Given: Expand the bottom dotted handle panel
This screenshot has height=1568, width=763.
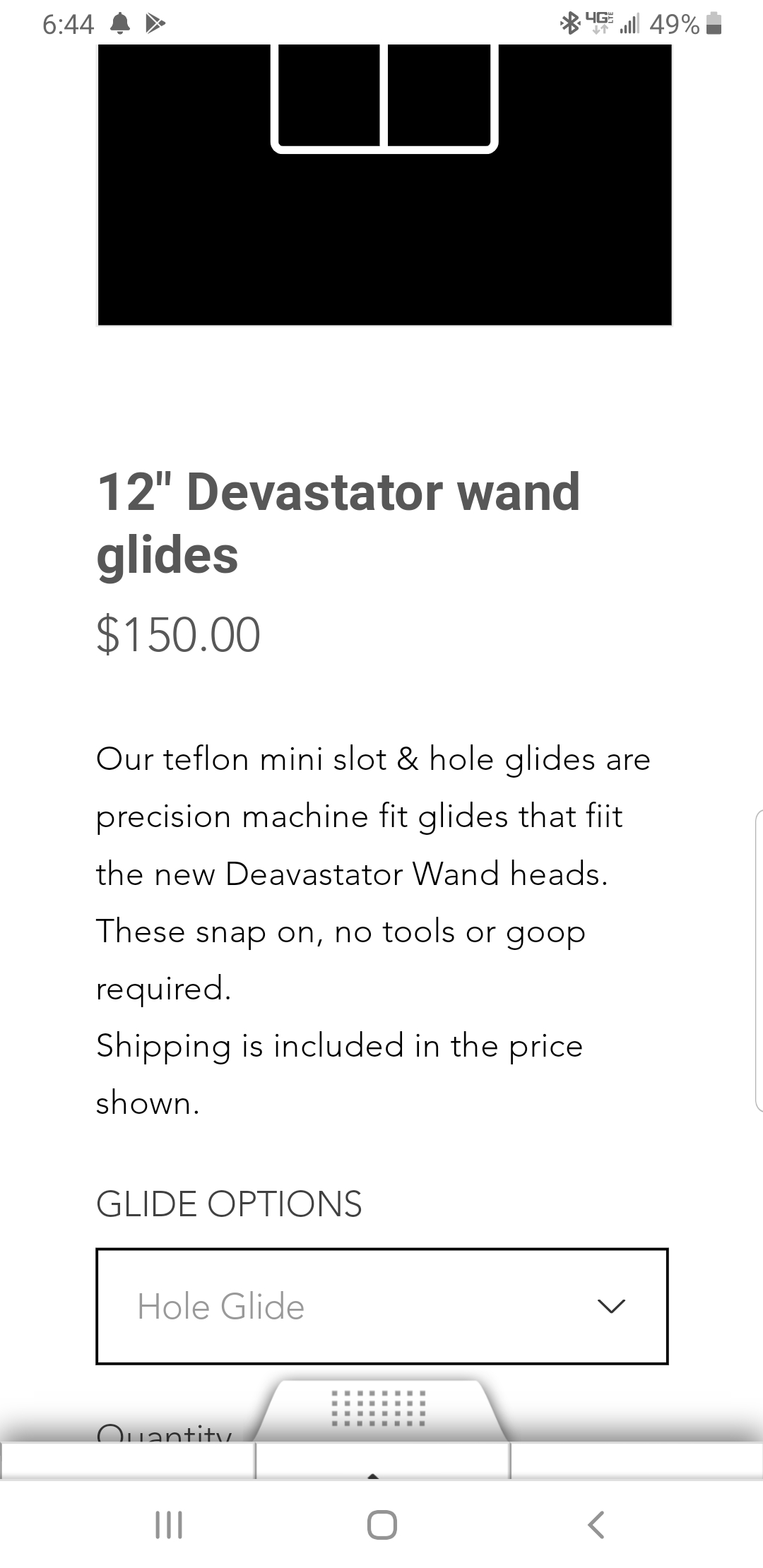Looking at the screenshot, I should coord(379,1409).
